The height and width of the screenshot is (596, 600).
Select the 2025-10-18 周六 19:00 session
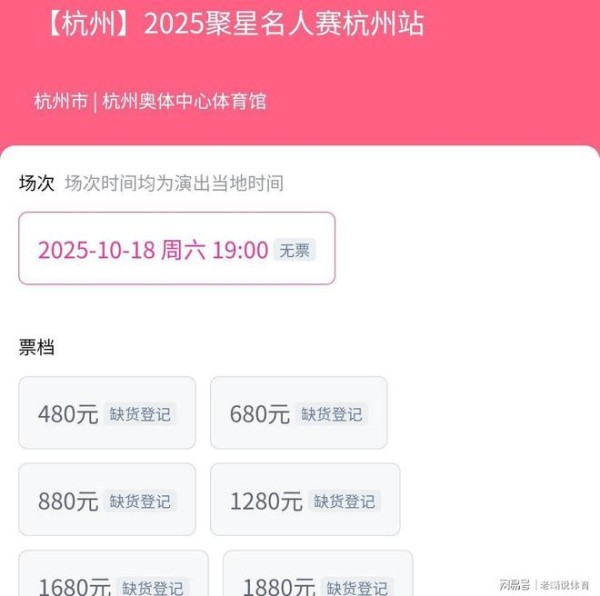176,249
